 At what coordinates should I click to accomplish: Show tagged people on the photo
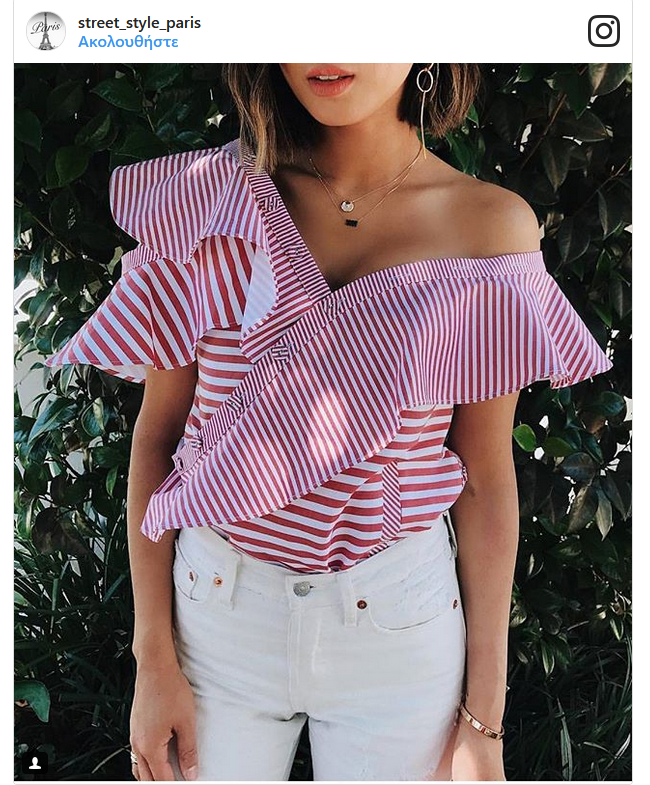pos(35,763)
